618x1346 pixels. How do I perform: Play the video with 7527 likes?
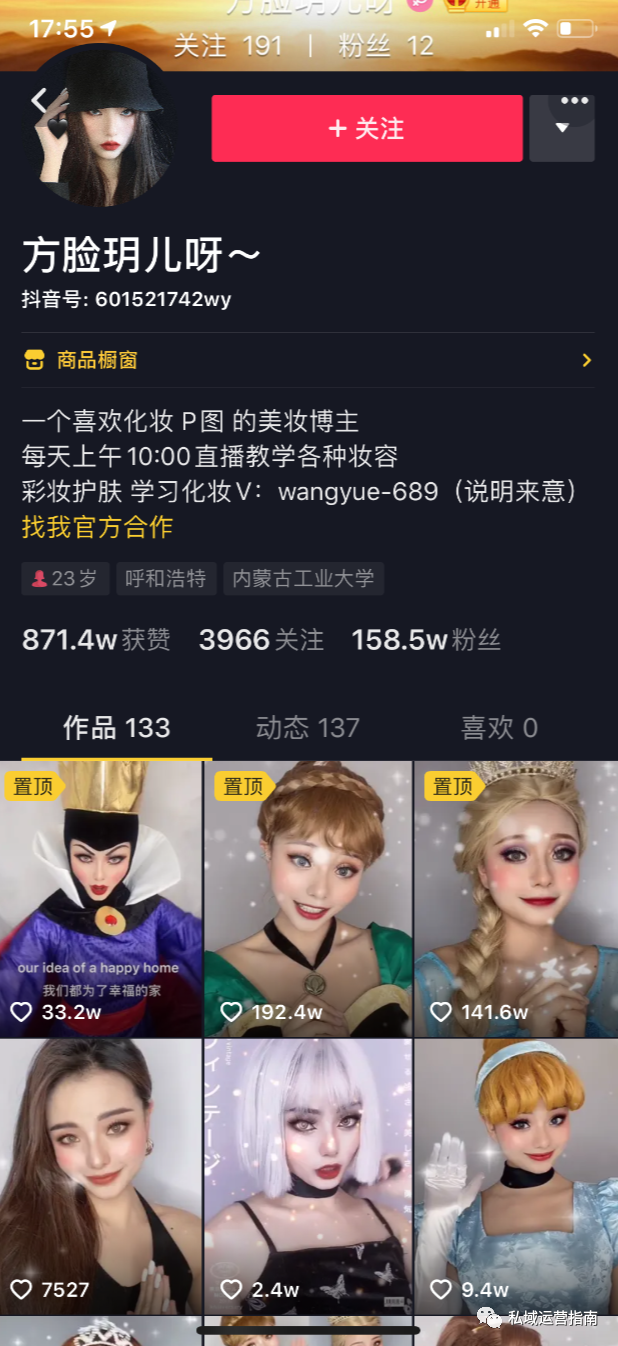[x=101, y=1175]
